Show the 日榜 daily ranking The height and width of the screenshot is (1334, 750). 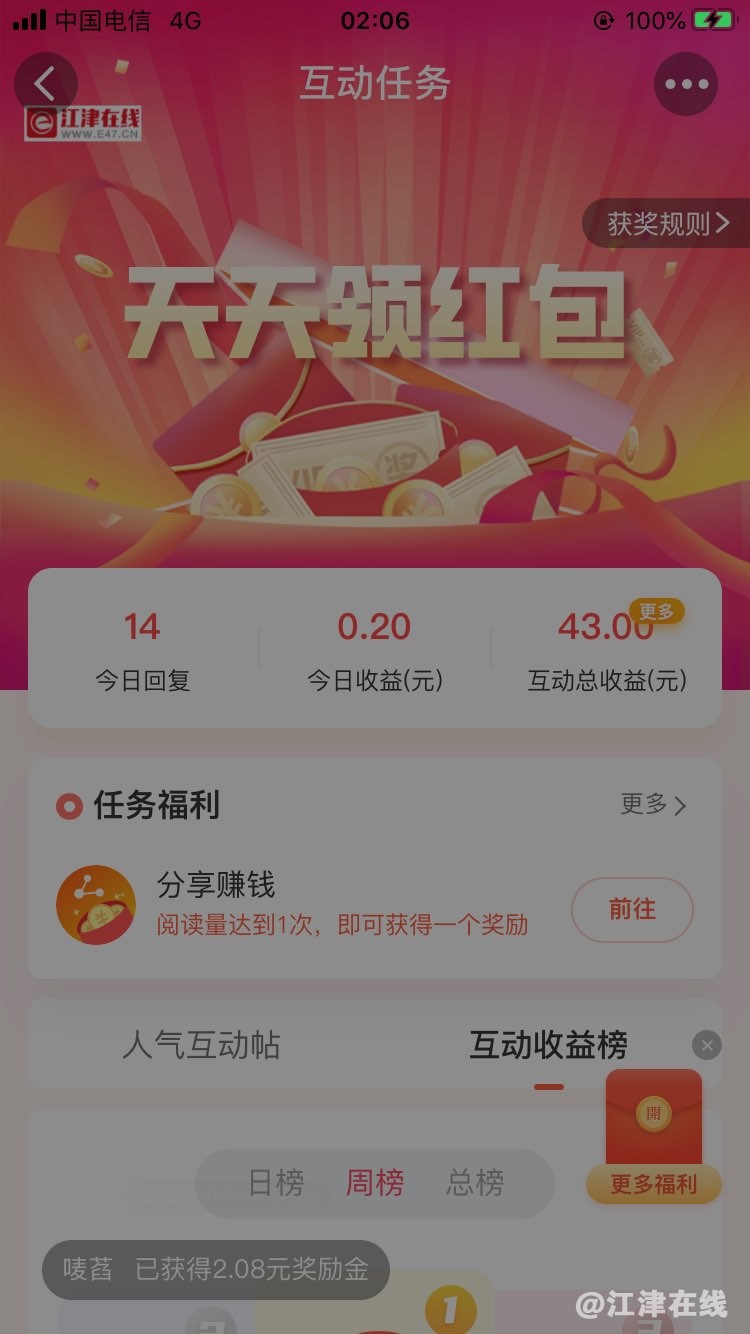276,1183
